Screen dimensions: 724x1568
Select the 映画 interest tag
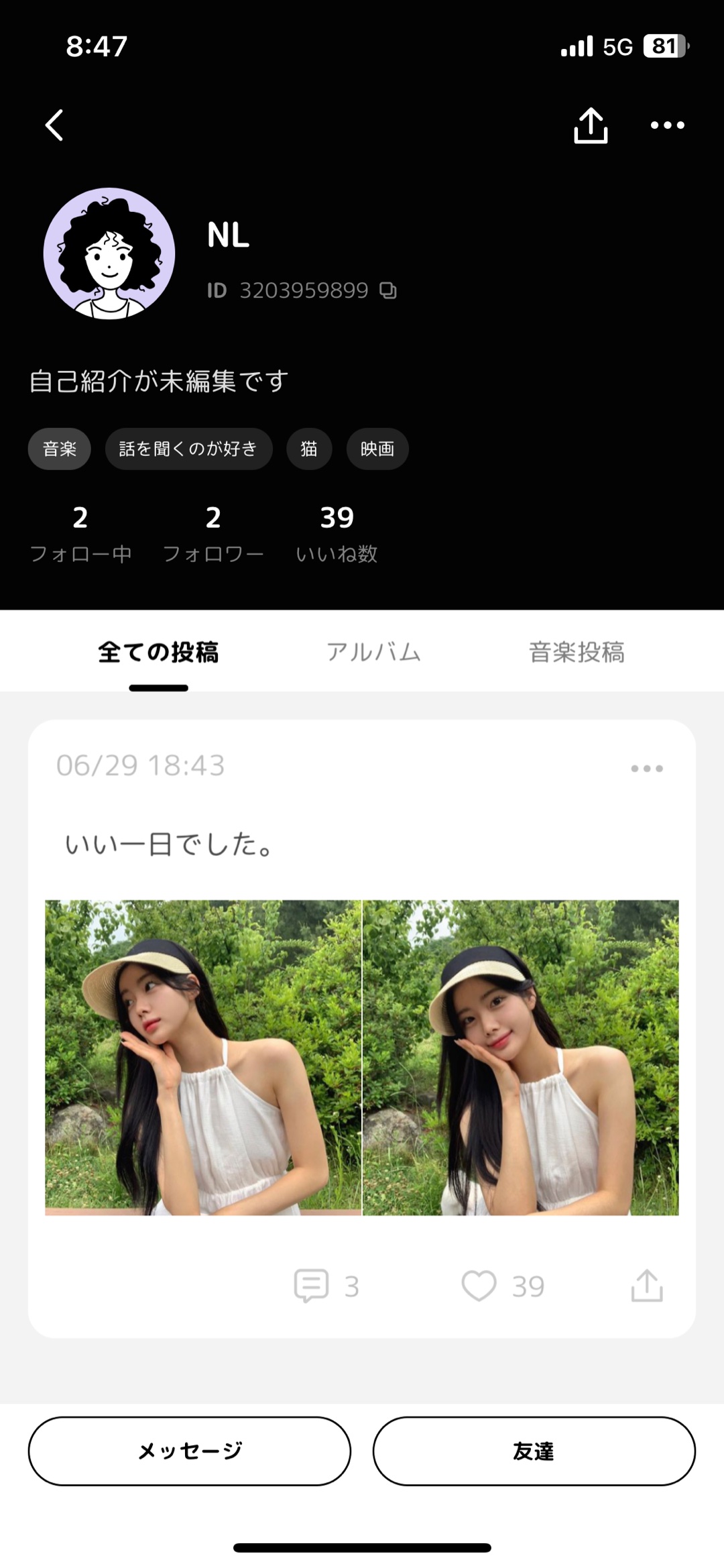[x=377, y=449]
